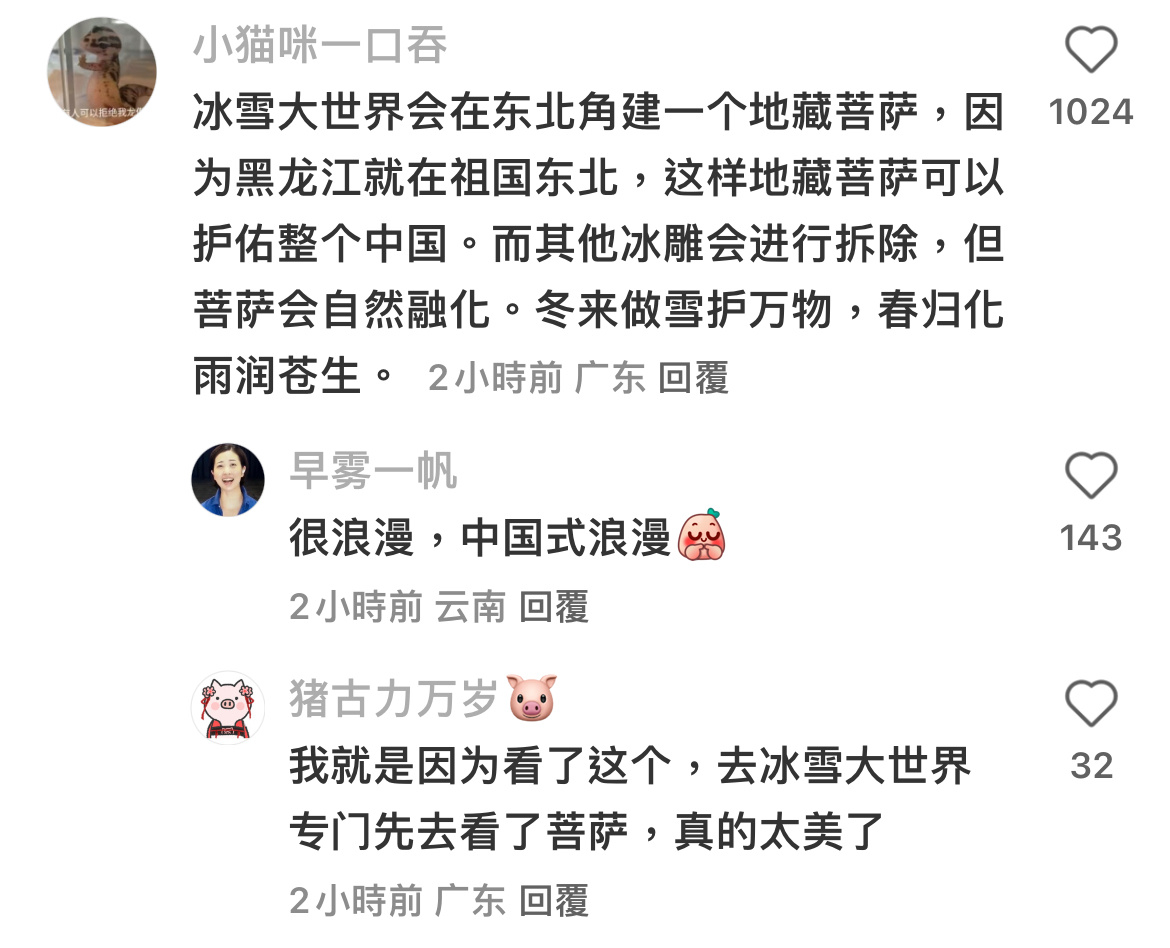Screen dimensions: 1170x948
Task: Open 早雾一帆's avatar
Action: pyautogui.click(x=228, y=480)
